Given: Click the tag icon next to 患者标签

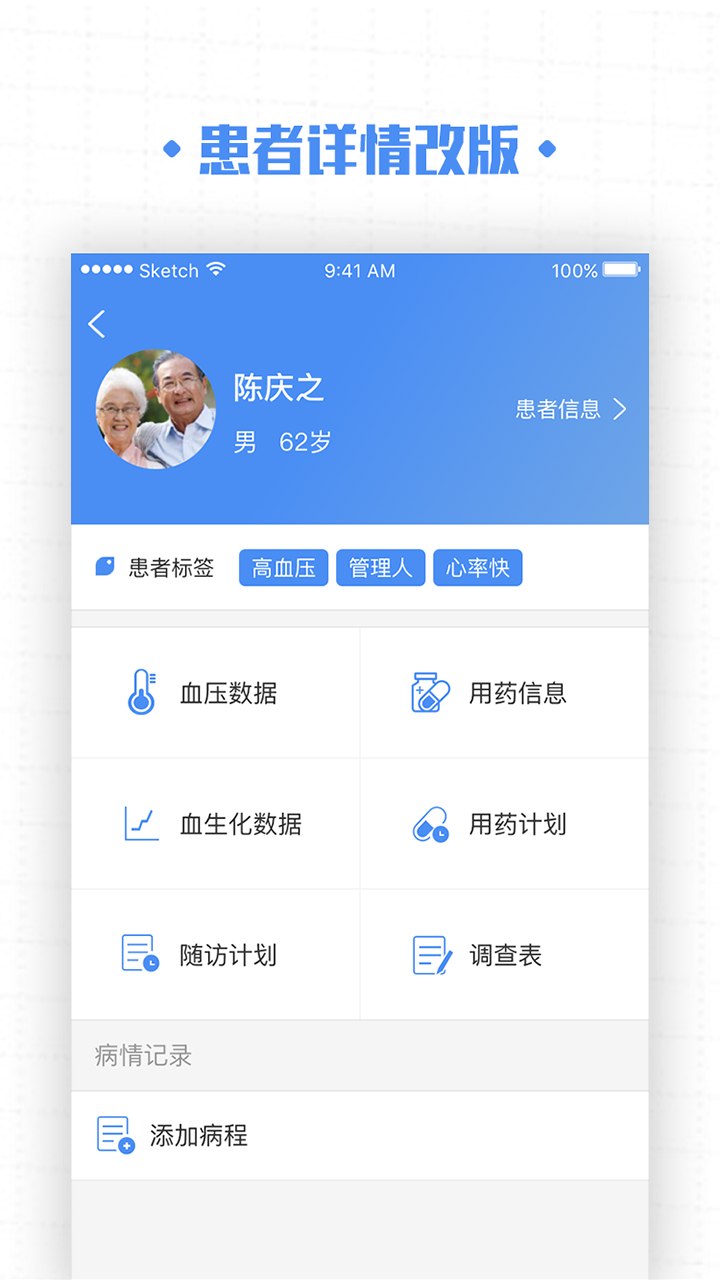Looking at the screenshot, I should coord(104,566).
